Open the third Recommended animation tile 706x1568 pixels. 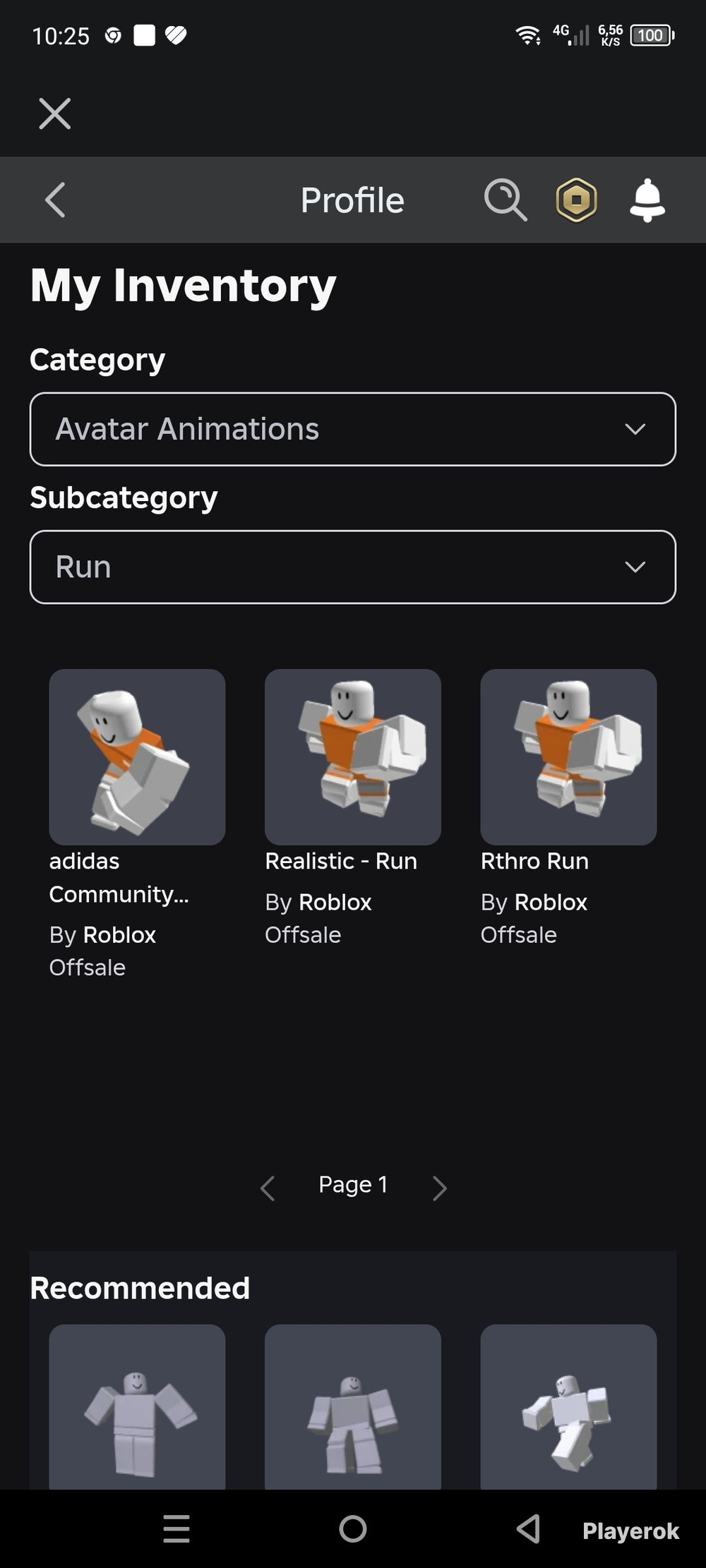click(568, 1406)
